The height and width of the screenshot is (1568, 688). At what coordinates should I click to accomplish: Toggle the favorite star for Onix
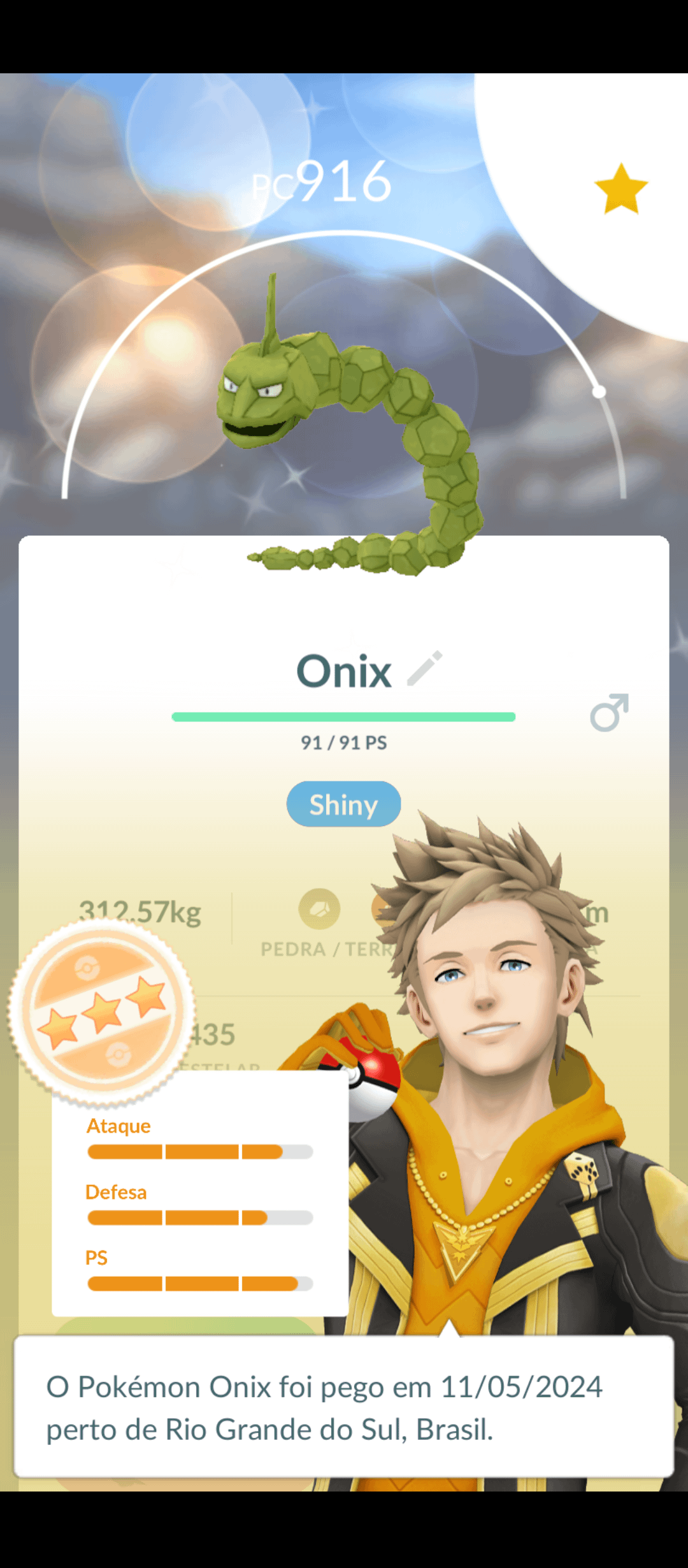[621, 189]
